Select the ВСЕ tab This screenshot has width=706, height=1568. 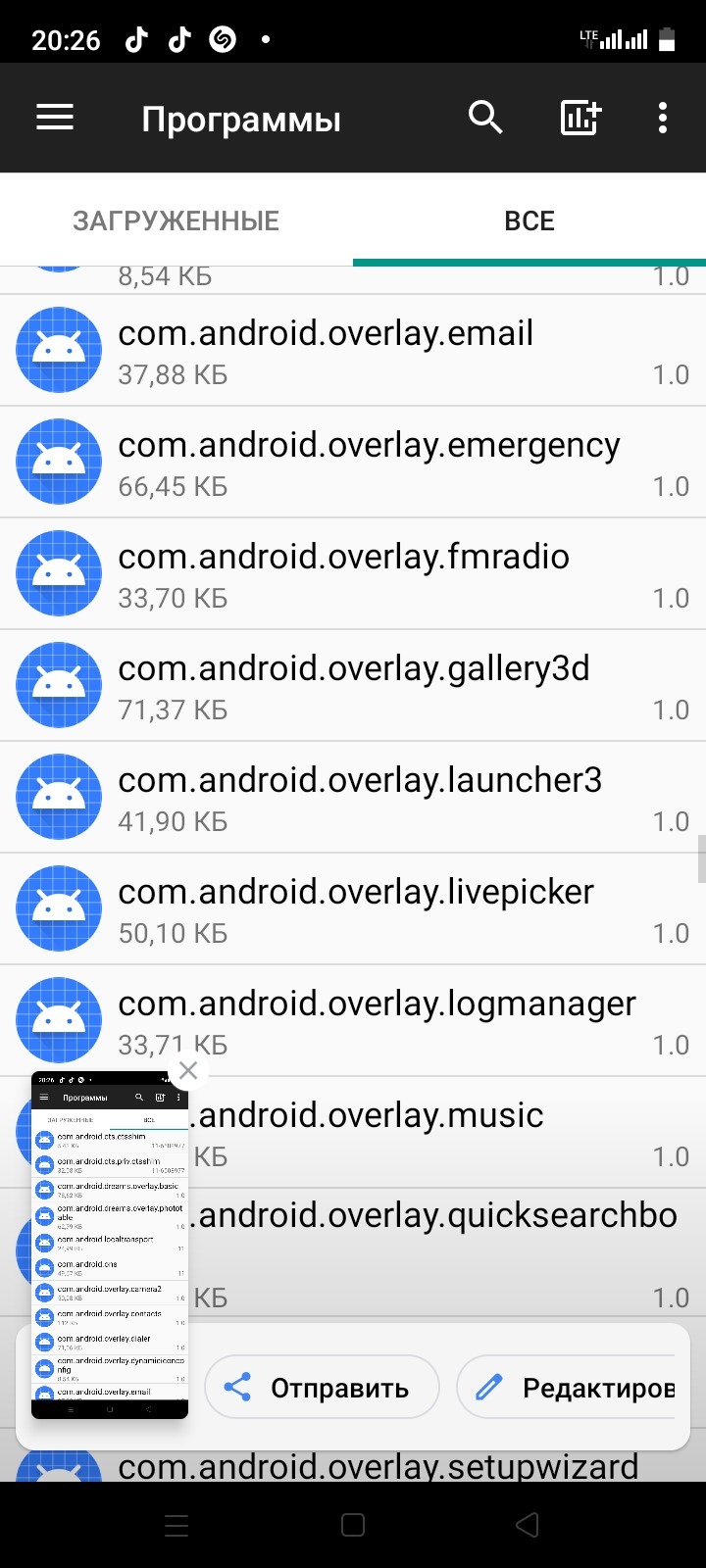tap(529, 220)
